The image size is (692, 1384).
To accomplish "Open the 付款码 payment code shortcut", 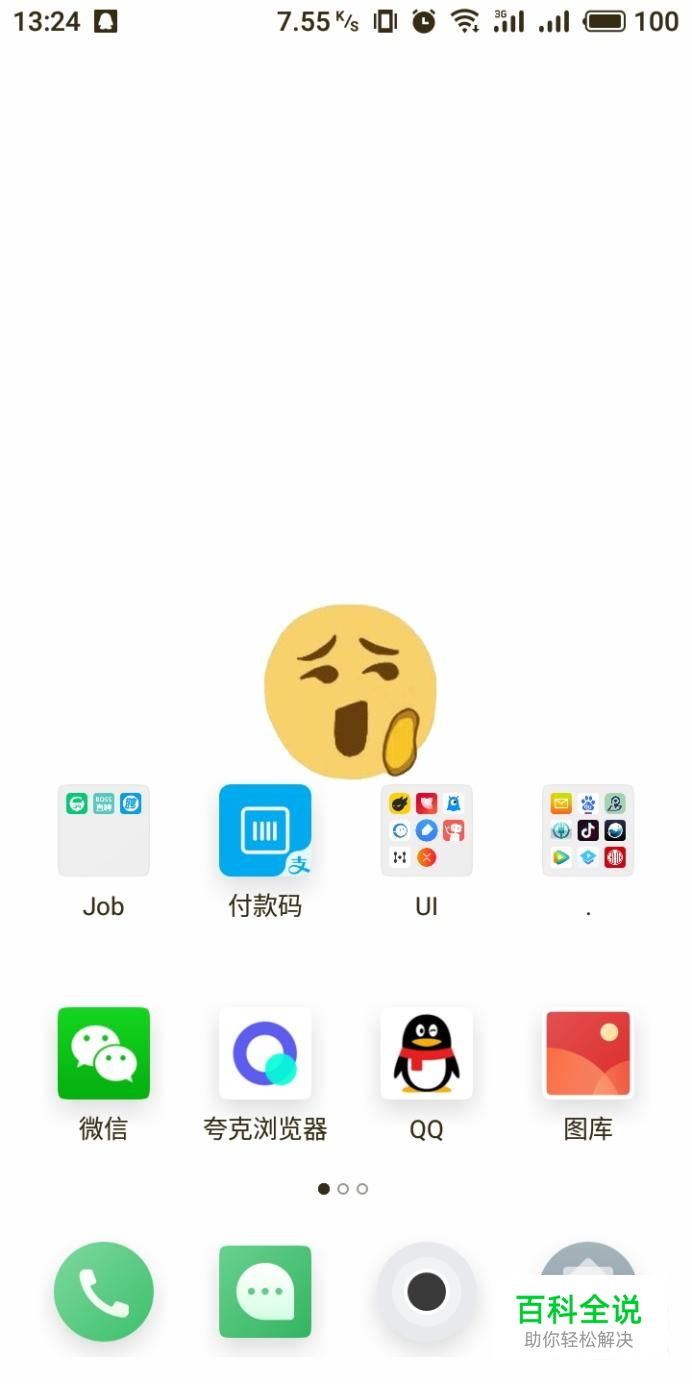I will coord(265,830).
